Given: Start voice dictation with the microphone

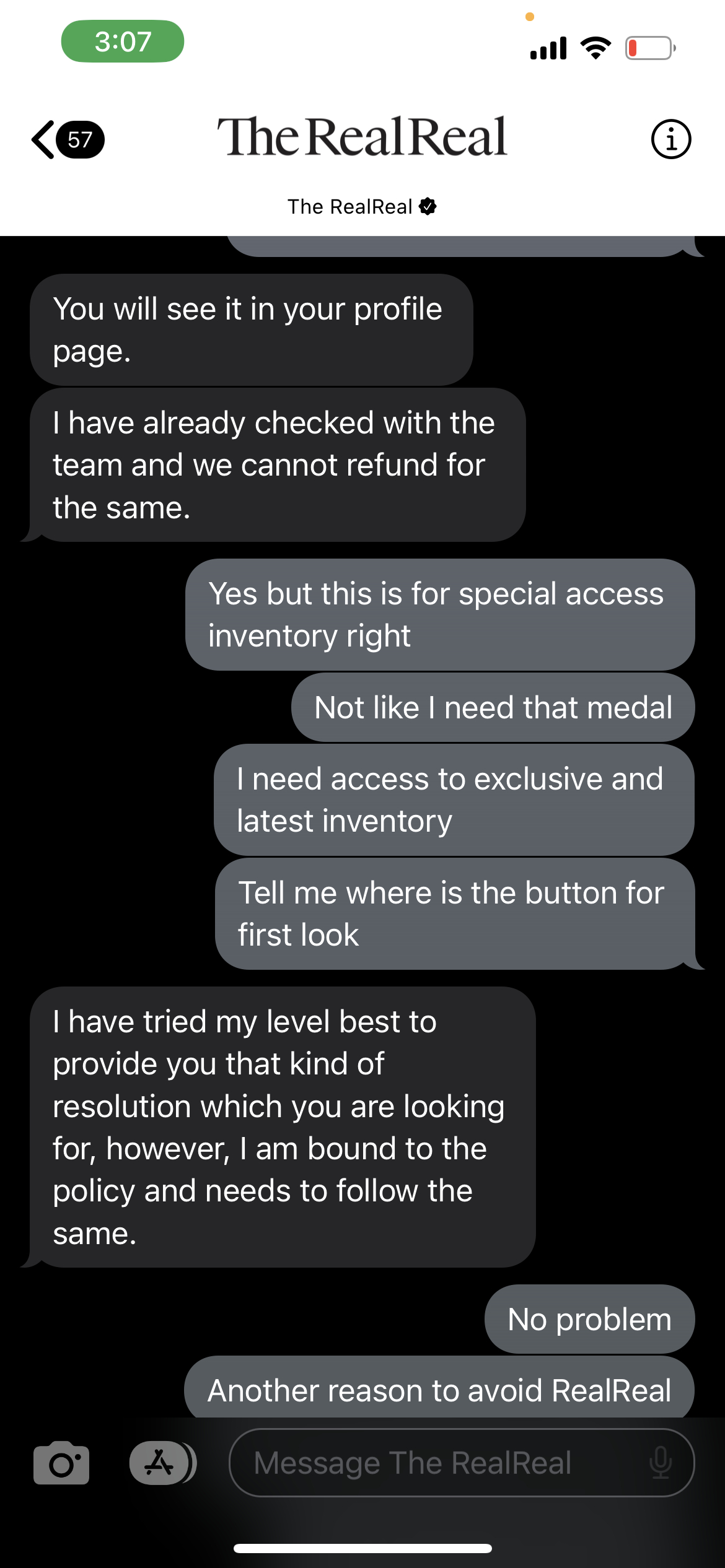Looking at the screenshot, I should click(x=661, y=1463).
